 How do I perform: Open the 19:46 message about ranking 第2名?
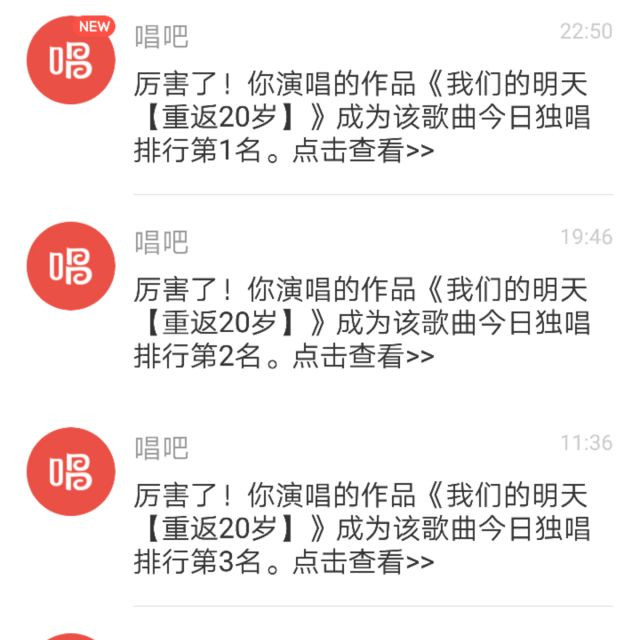click(360, 322)
